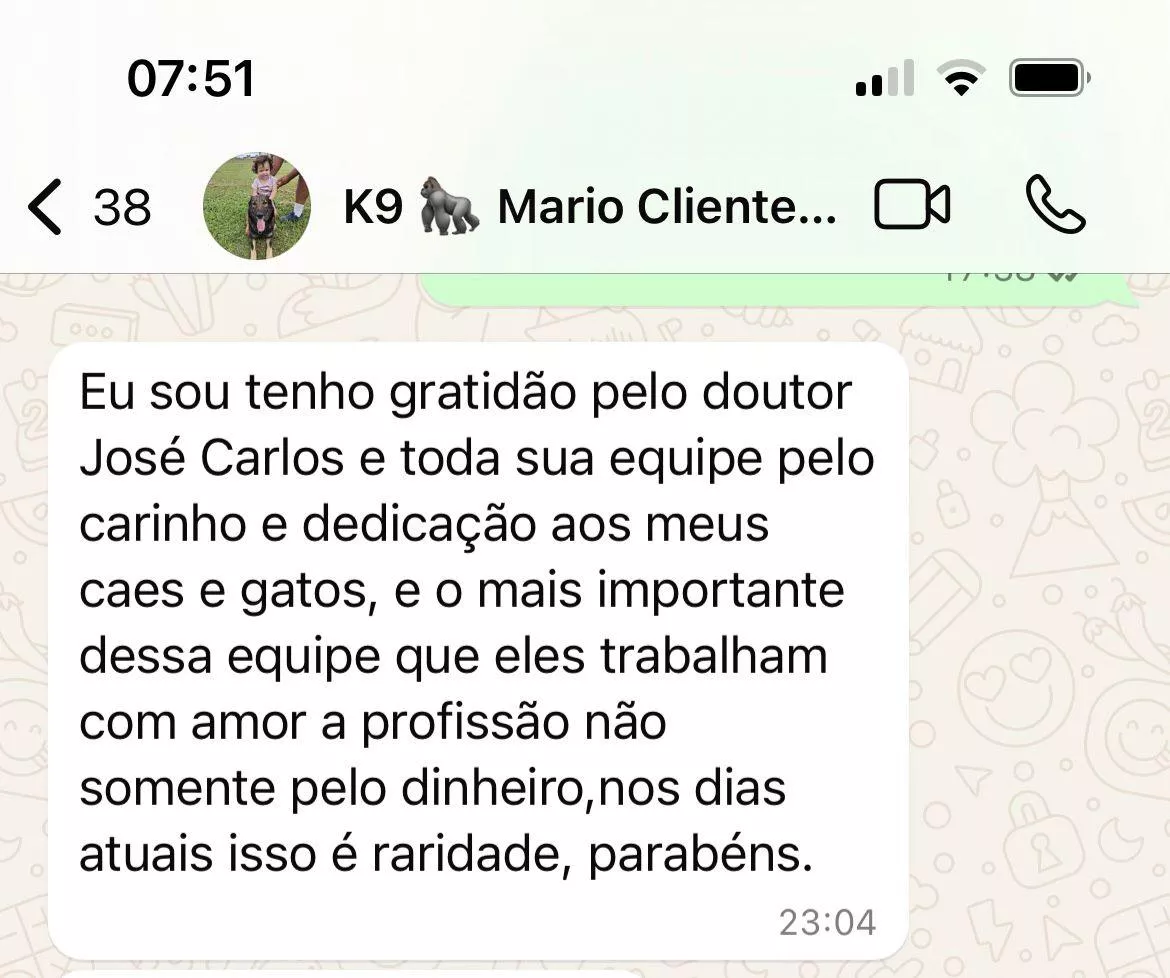
Task: Start a video call with Mario
Action: (x=911, y=206)
